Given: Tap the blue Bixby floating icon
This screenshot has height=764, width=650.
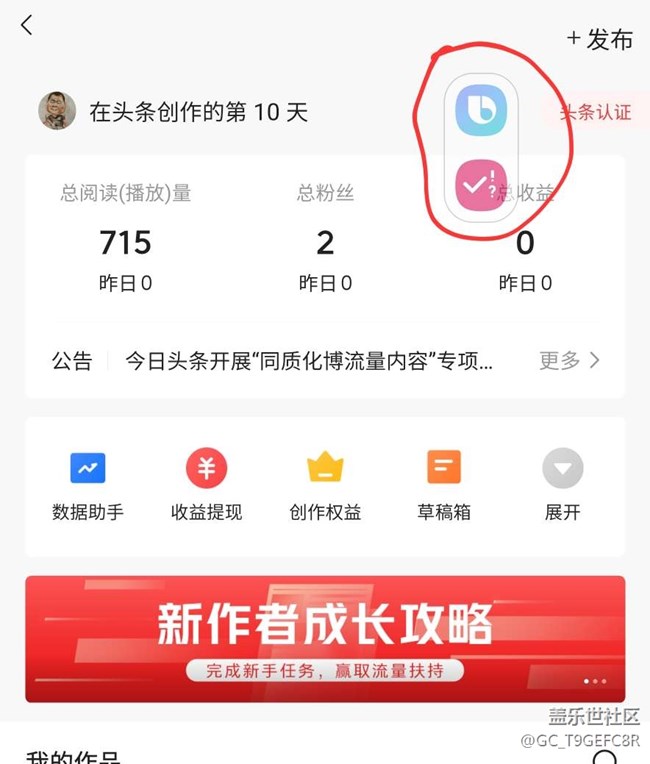Looking at the screenshot, I should [x=481, y=110].
